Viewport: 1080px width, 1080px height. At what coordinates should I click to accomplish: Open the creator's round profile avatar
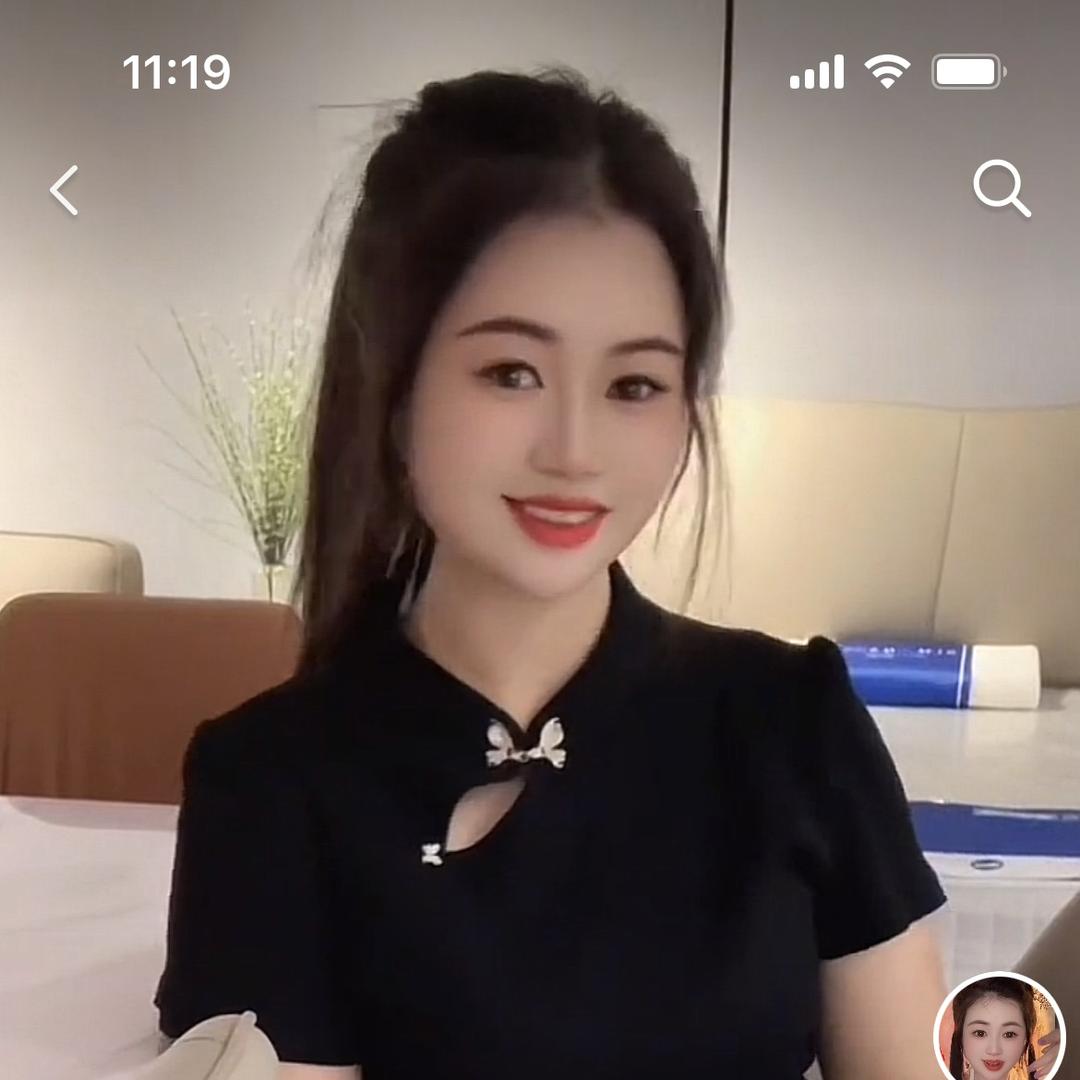coord(998,1030)
